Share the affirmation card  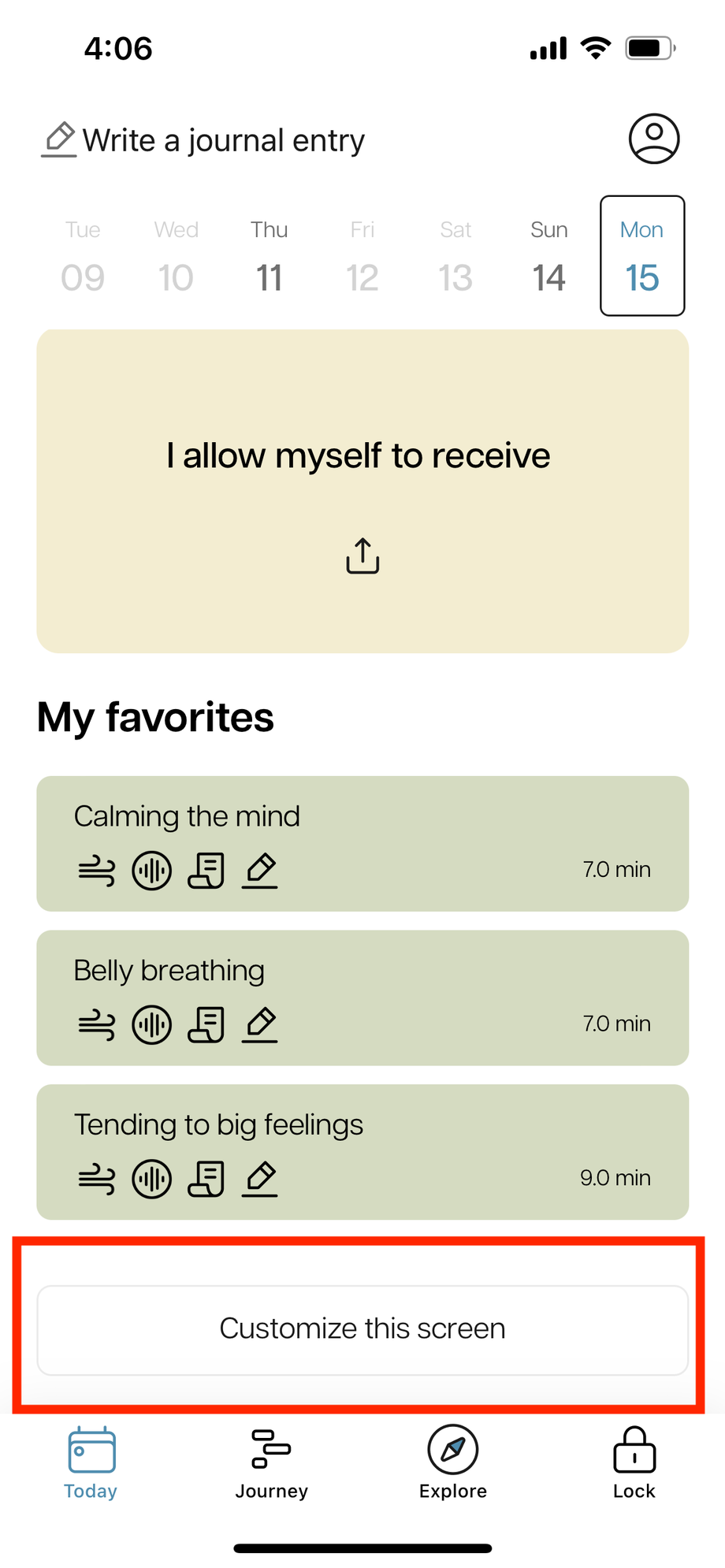(x=362, y=556)
